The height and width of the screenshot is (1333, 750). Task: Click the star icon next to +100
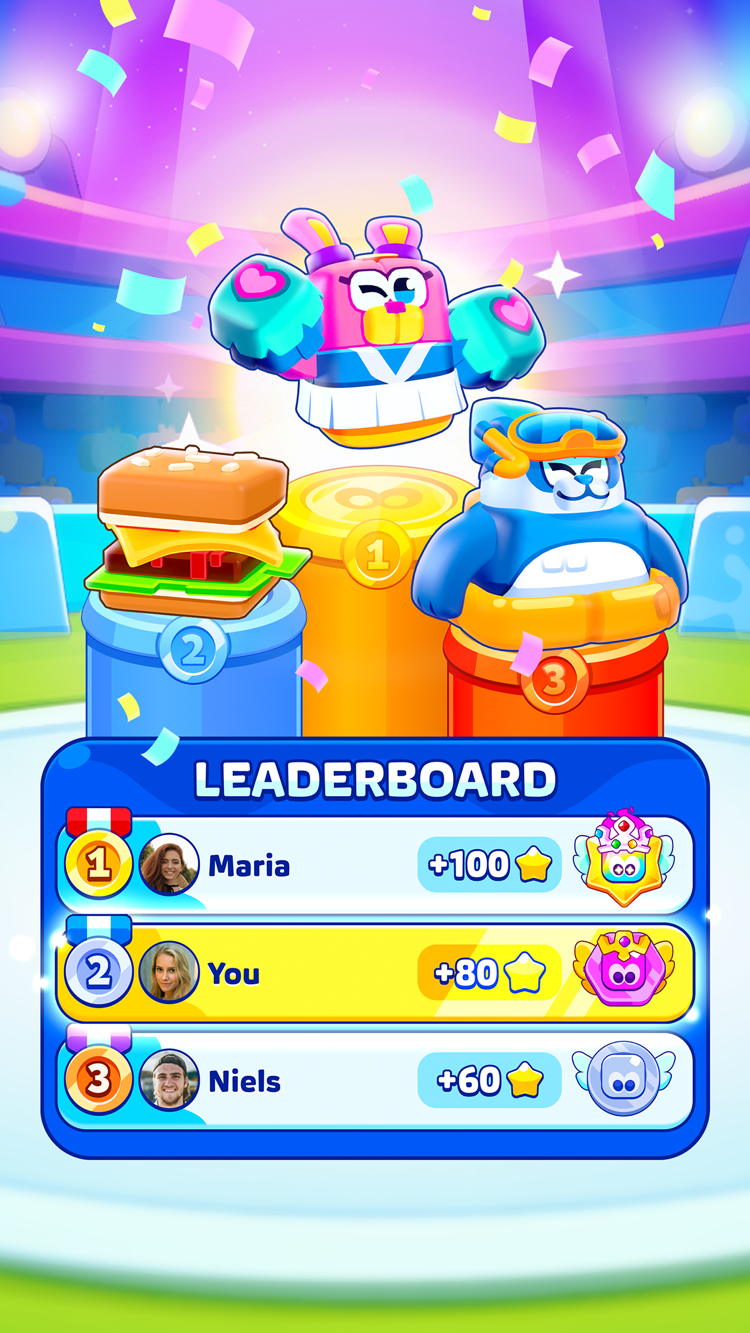pos(531,862)
